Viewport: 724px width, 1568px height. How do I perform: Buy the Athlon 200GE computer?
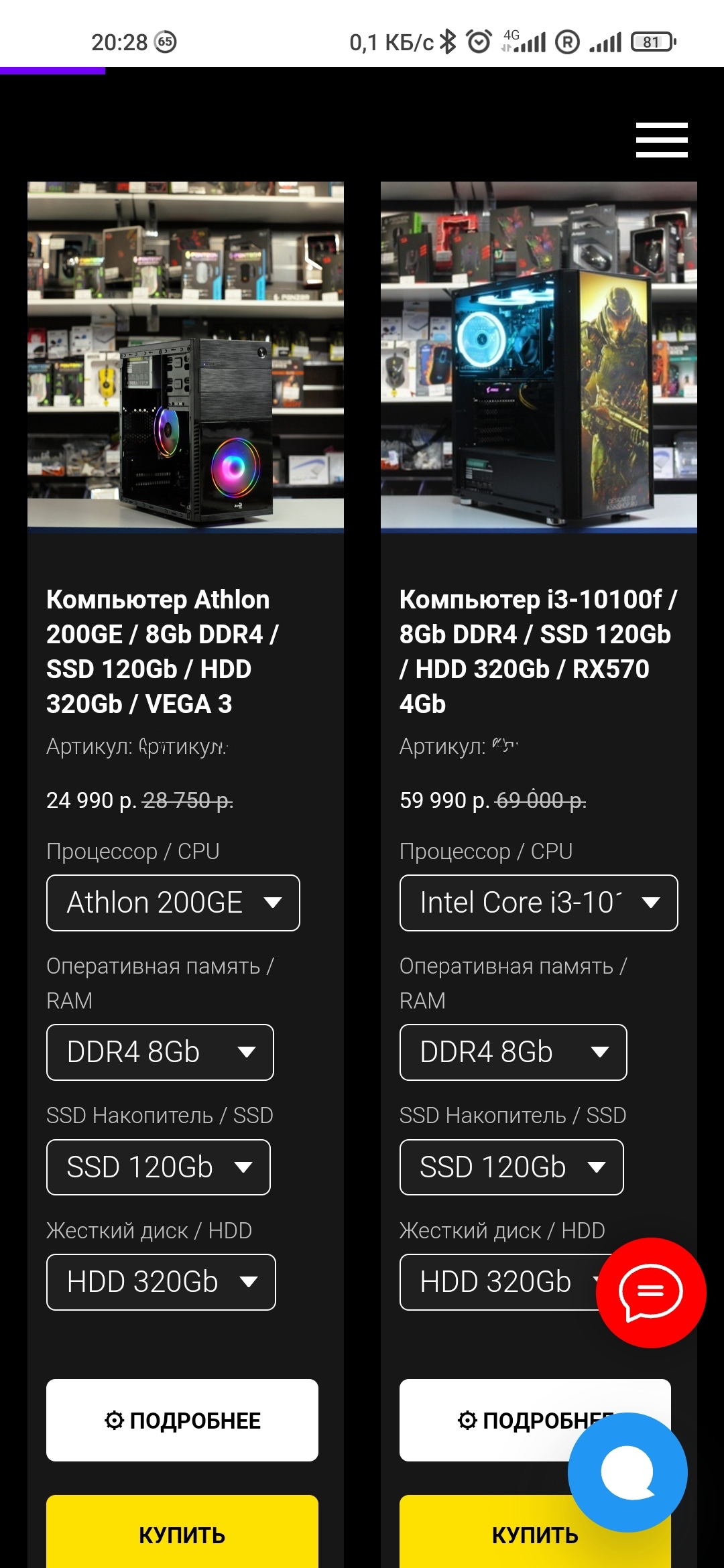click(182, 1534)
